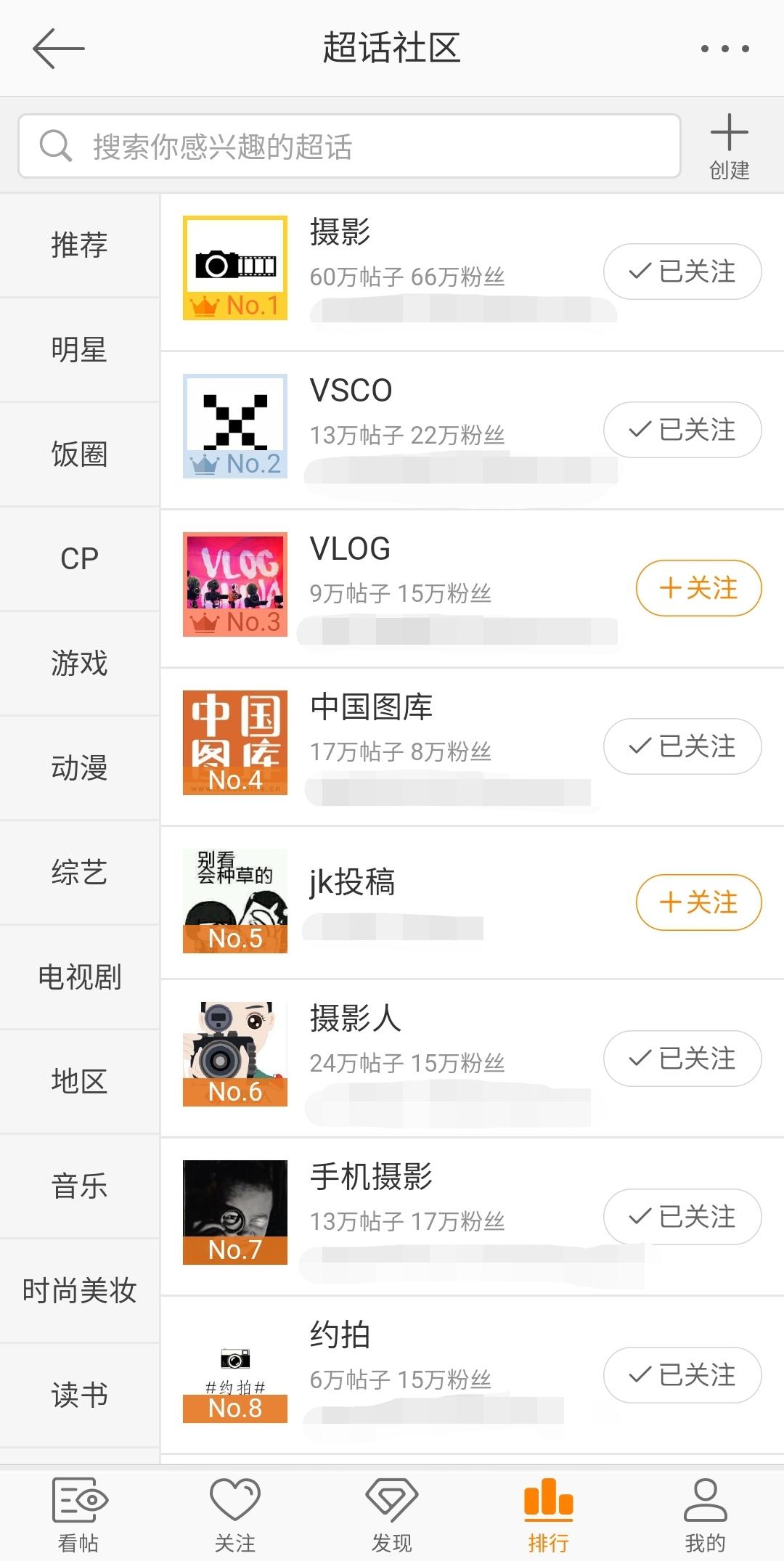Open the 手机摄影 topic row
784x1561 pixels.
point(436,1217)
